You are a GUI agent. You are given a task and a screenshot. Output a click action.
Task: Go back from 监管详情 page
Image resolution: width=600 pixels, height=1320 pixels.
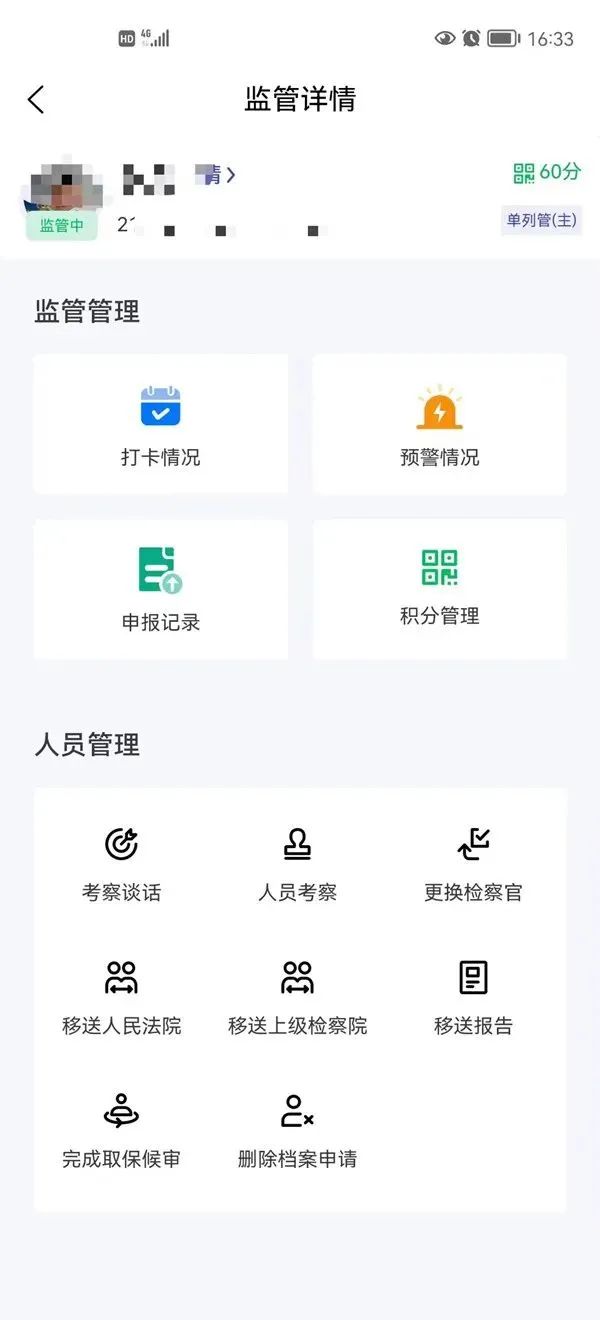(x=37, y=99)
